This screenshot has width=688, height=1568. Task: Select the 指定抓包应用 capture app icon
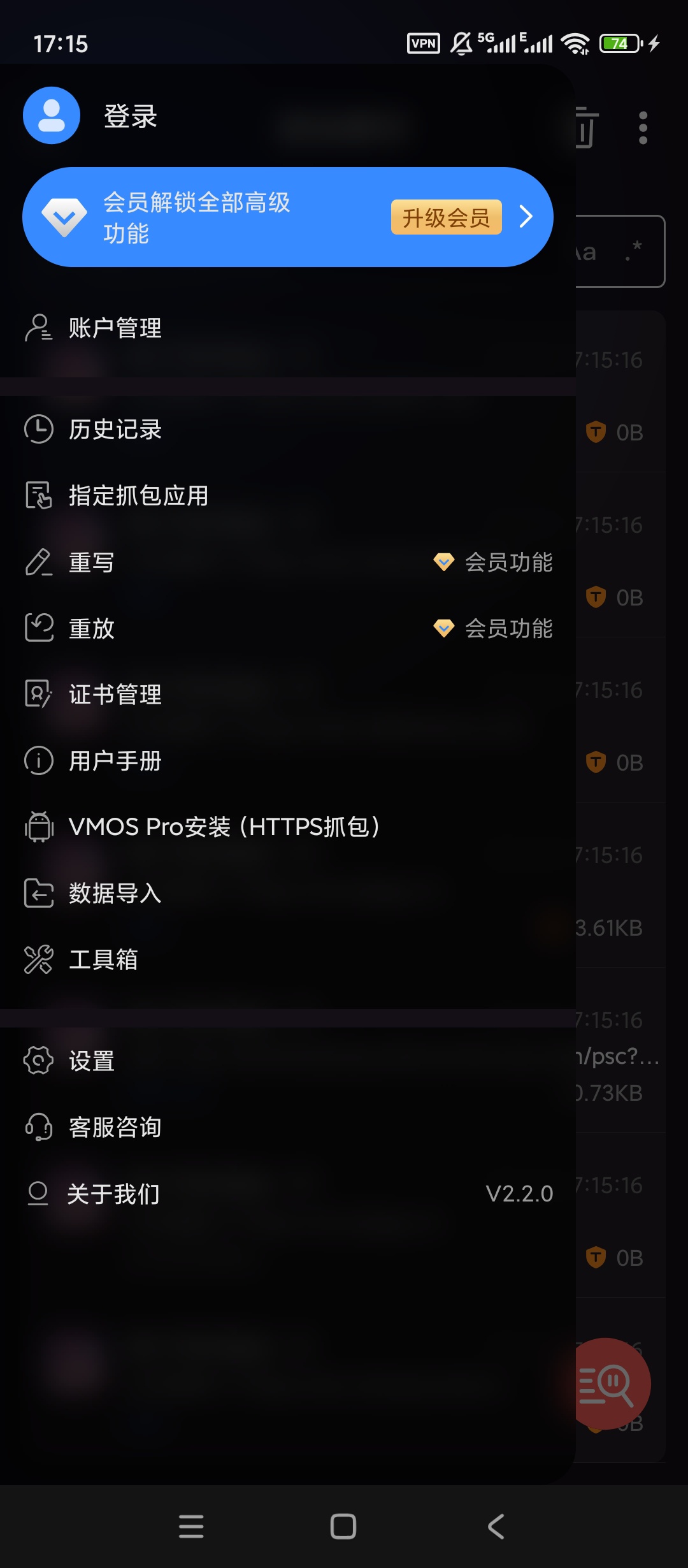click(x=38, y=495)
